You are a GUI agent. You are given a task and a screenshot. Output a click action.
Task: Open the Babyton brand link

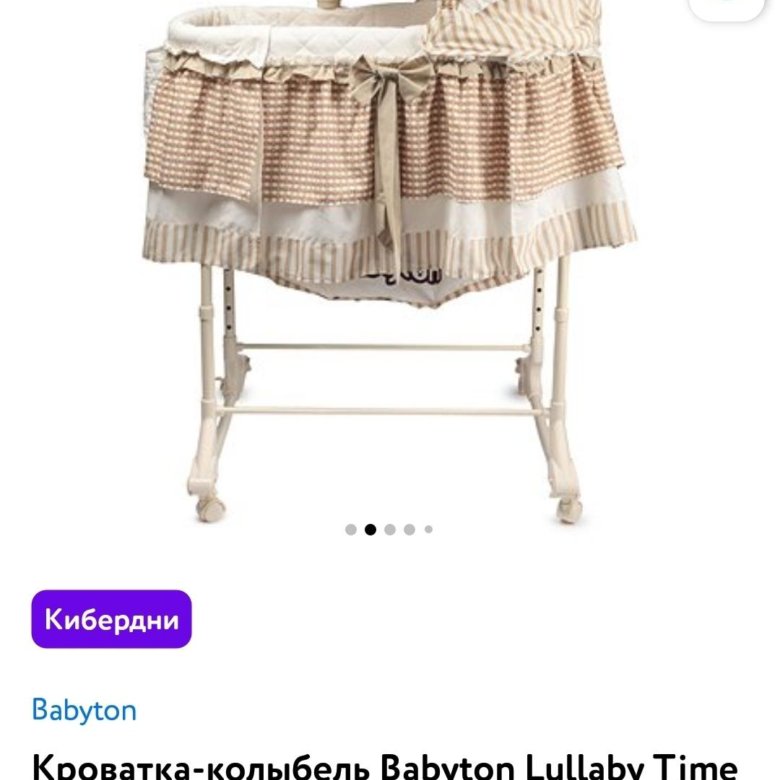tap(84, 710)
